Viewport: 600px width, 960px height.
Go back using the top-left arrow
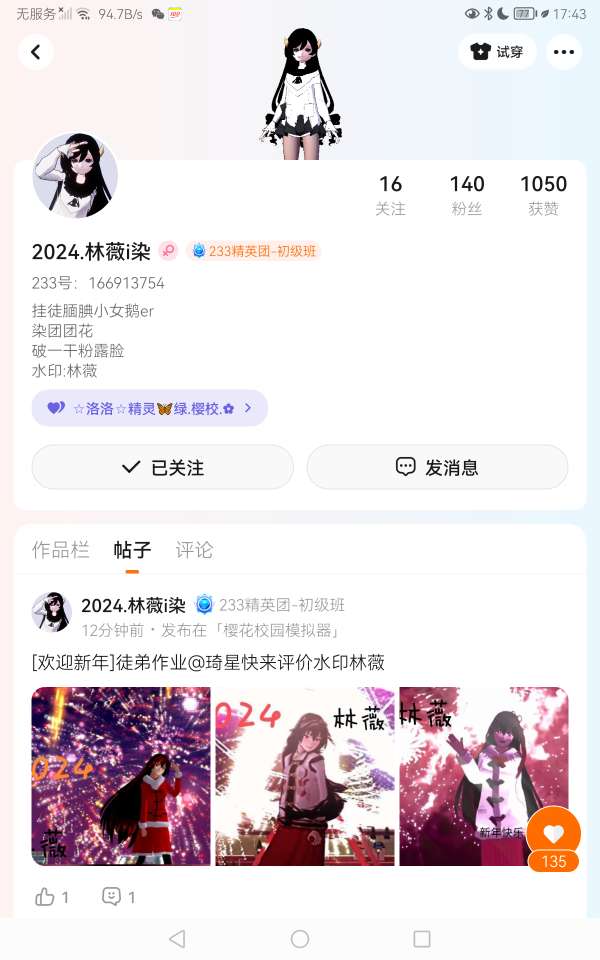pos(36,52)
